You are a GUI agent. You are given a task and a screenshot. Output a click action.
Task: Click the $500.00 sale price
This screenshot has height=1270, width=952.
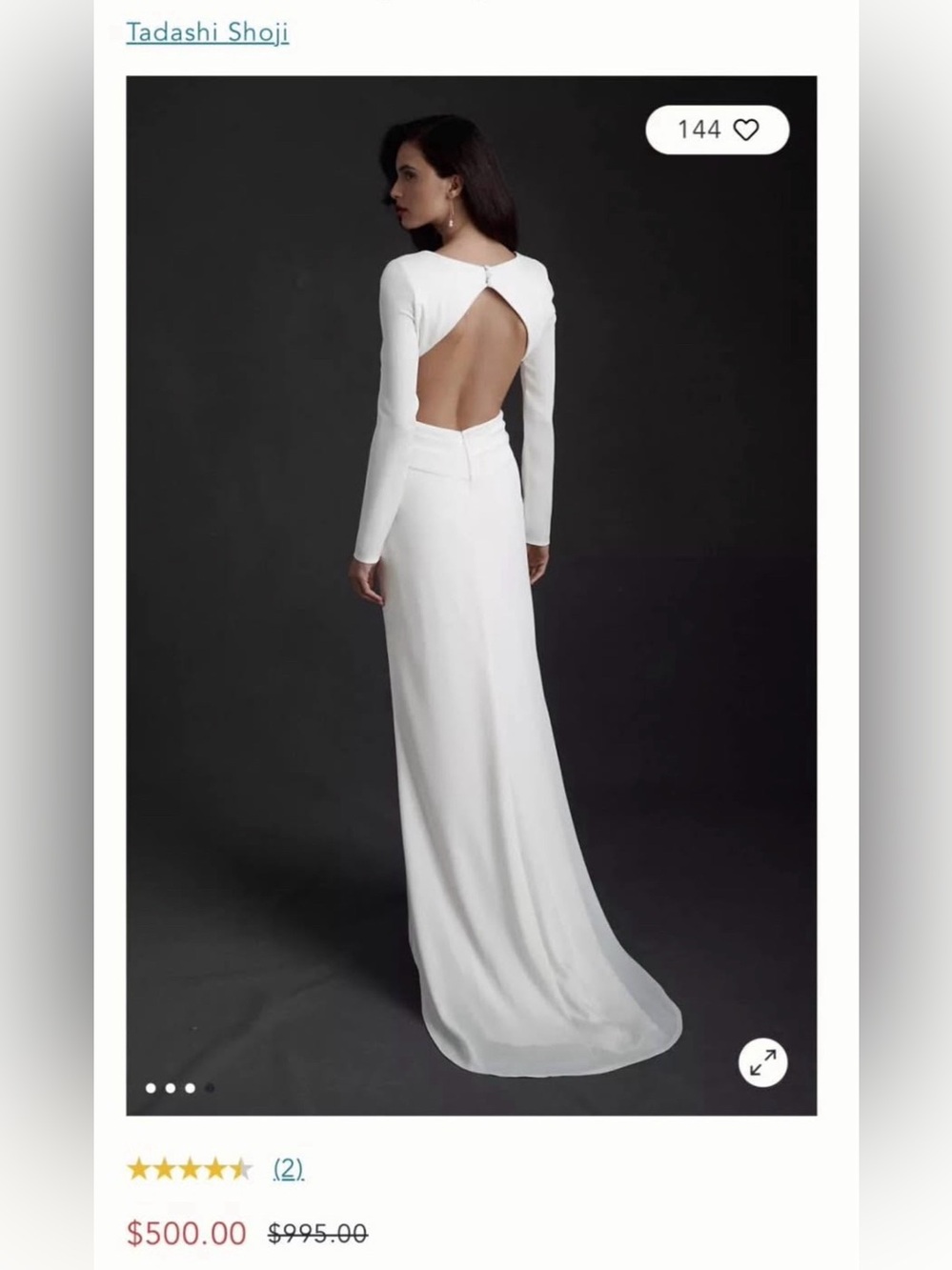[187, 1234]
